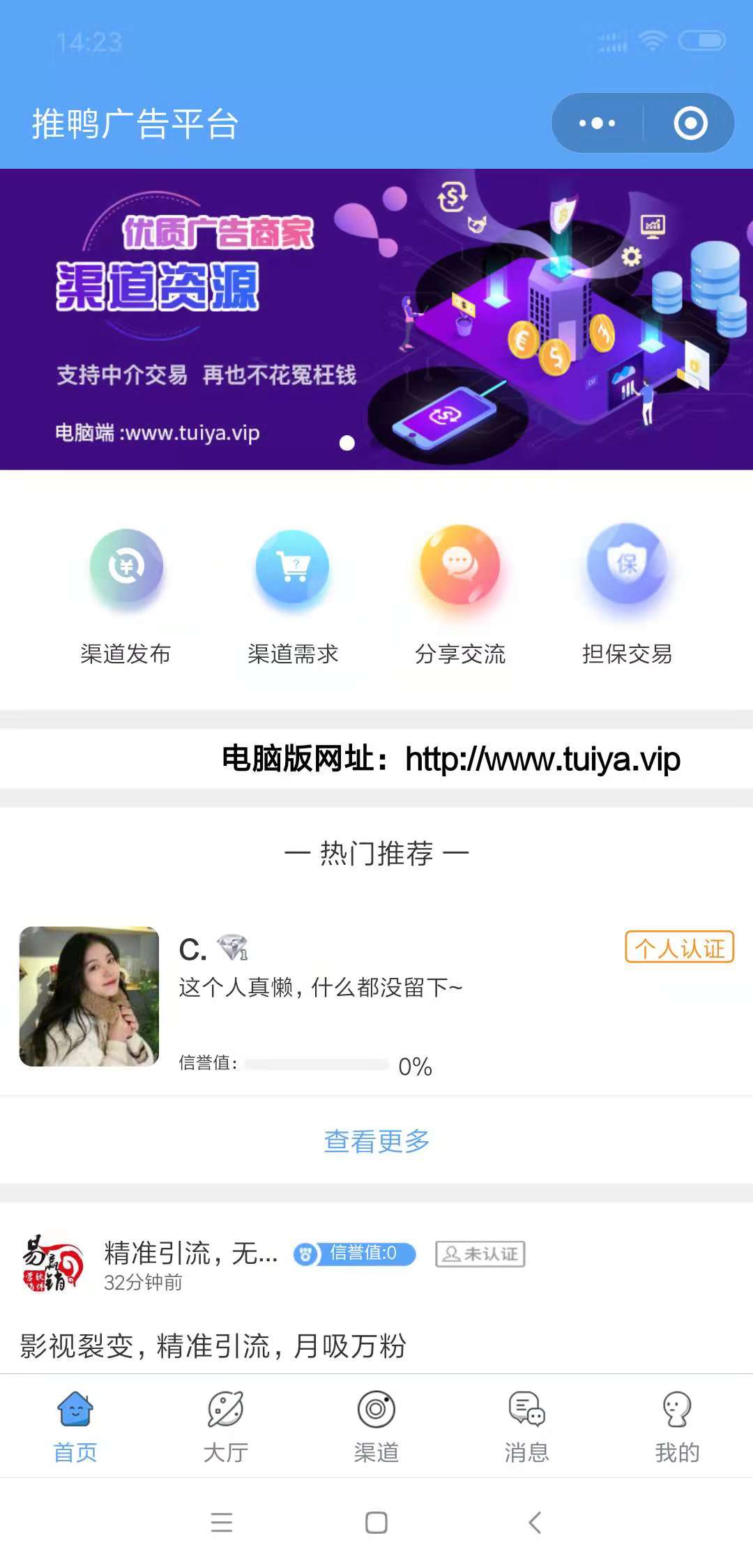Tap 查看更多 to see more recommendations
The width and height of the screenshot is (753, 1568).
coord(376,1141)
